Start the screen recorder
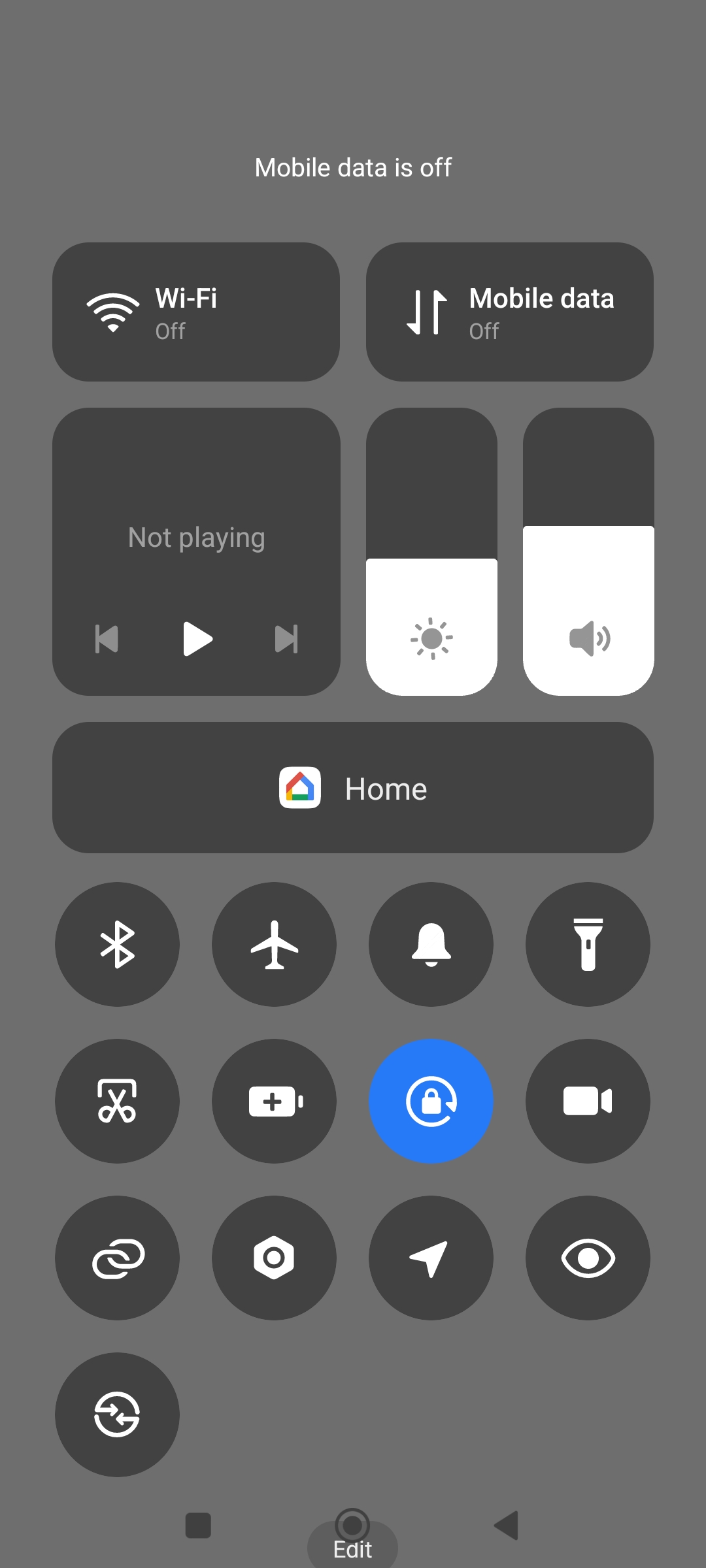The width and height of the screenshot is (706, 1568). pos(588,1101)
